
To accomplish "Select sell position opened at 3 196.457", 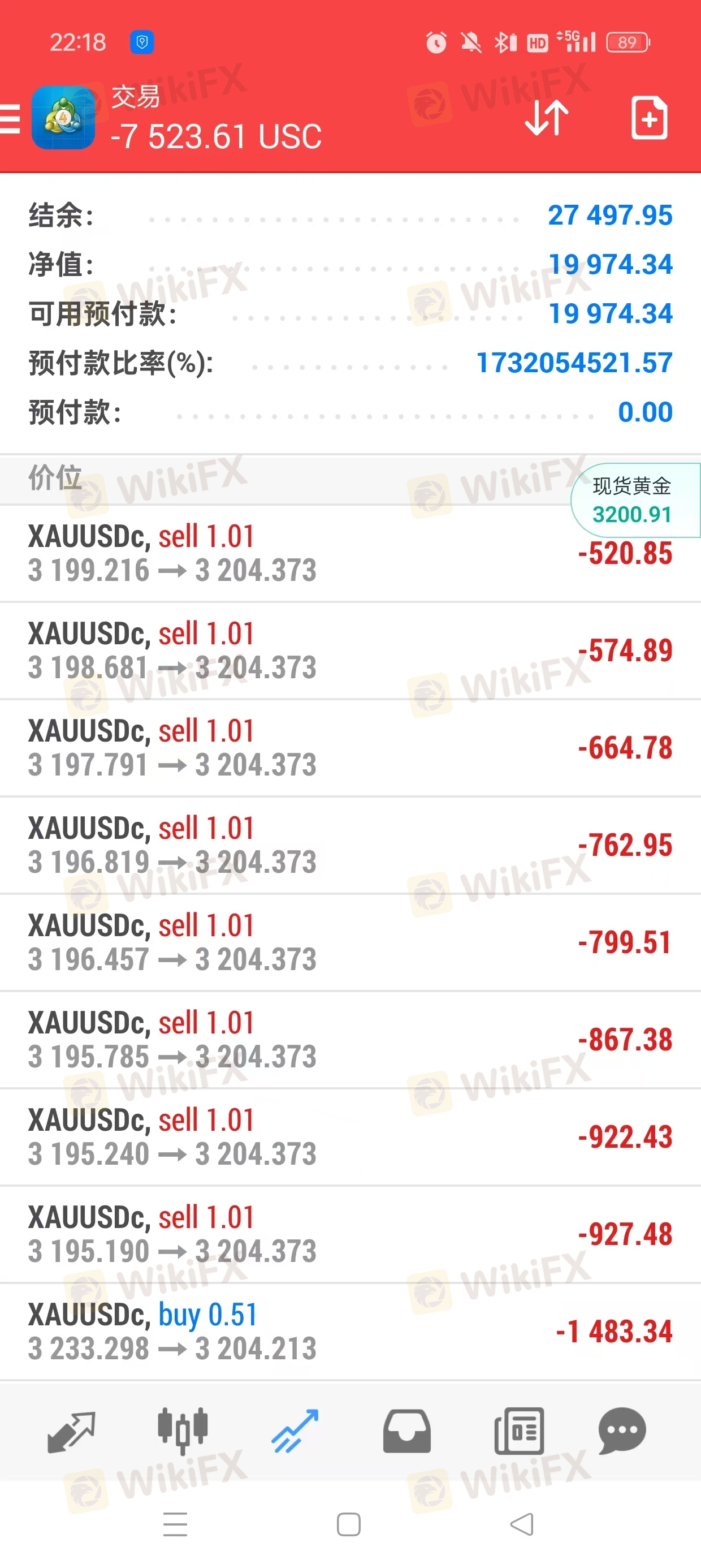I will [350, 943].
